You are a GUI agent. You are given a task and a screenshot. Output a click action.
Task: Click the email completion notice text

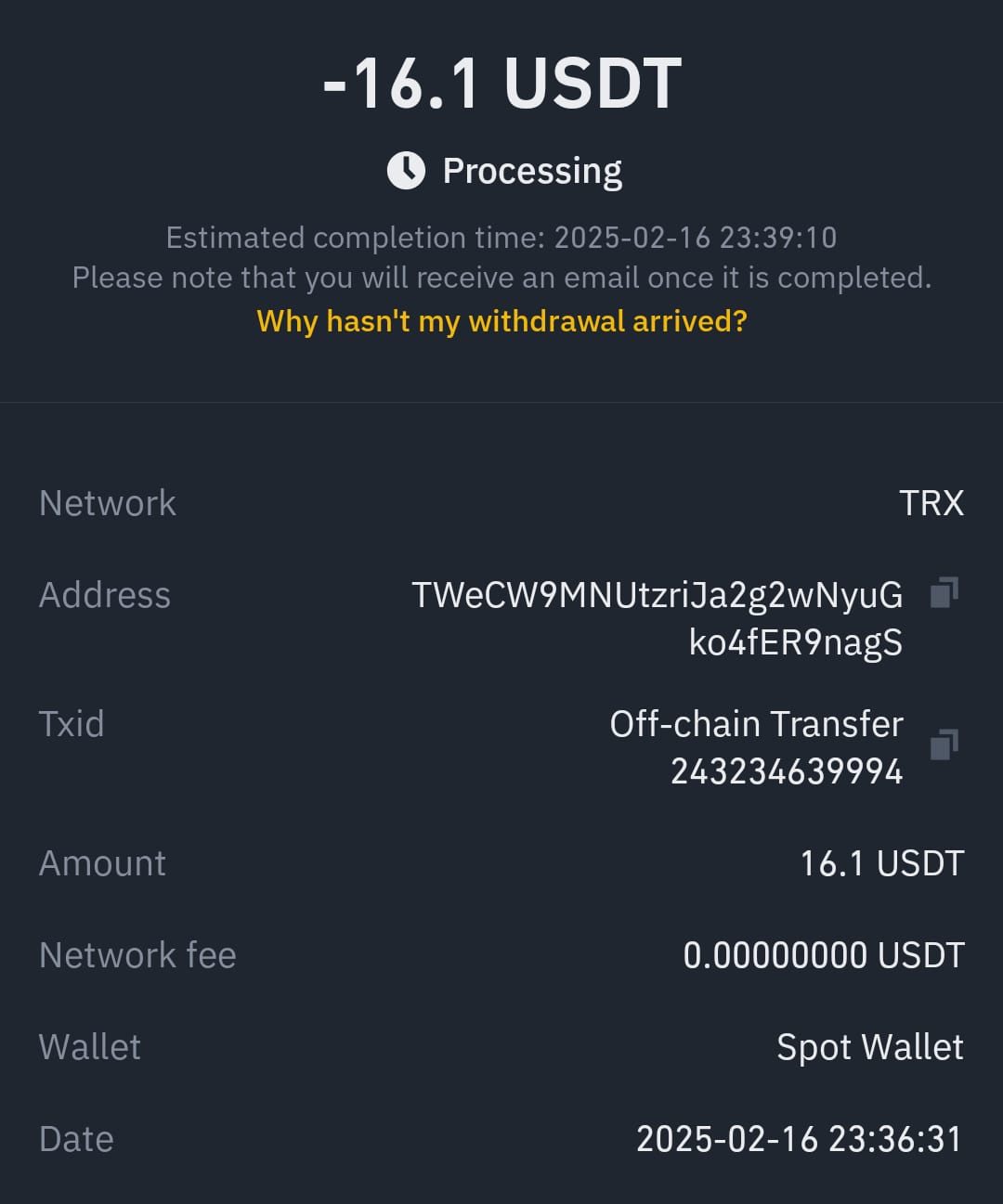[501, 277]
